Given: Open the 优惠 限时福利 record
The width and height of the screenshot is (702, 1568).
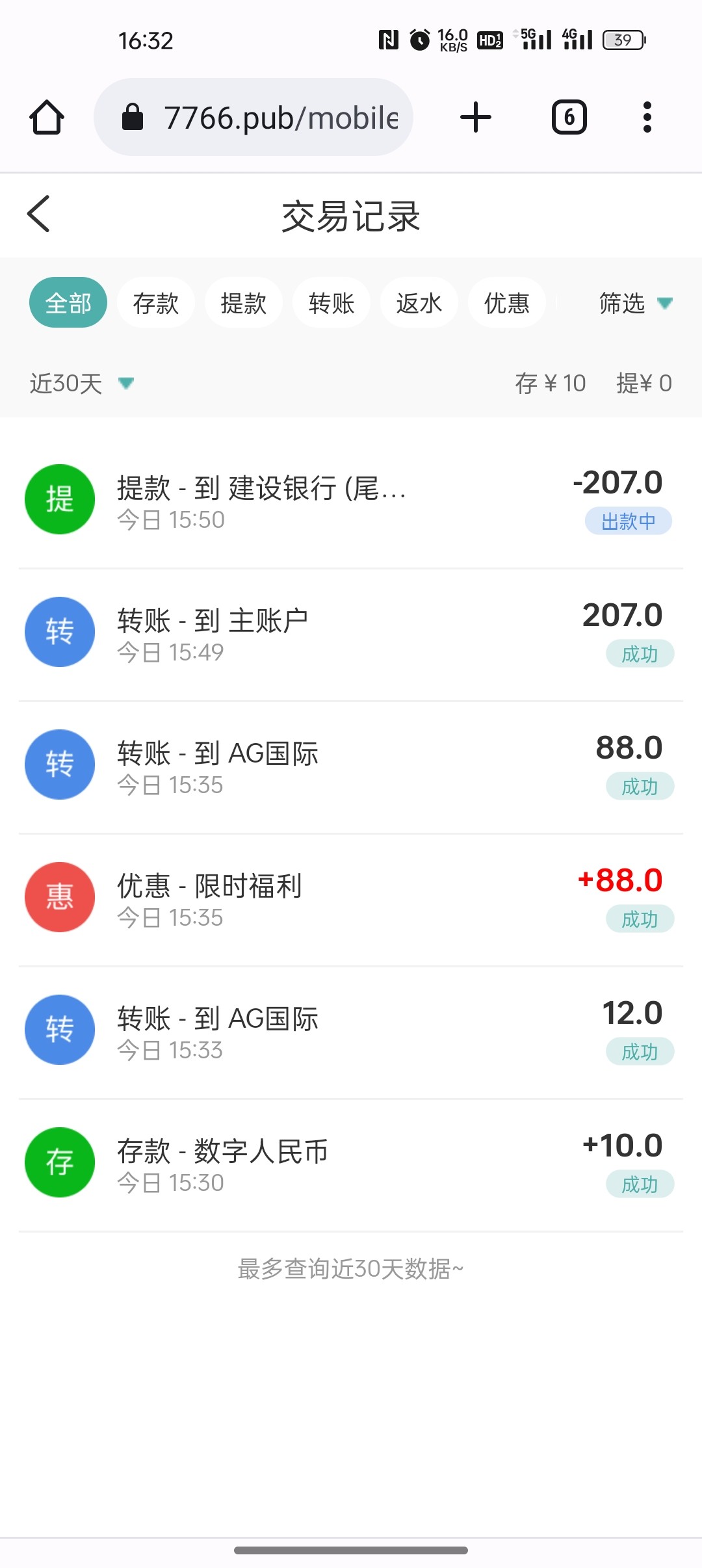Looking at the screenshot, I should [x=351, y=900].
